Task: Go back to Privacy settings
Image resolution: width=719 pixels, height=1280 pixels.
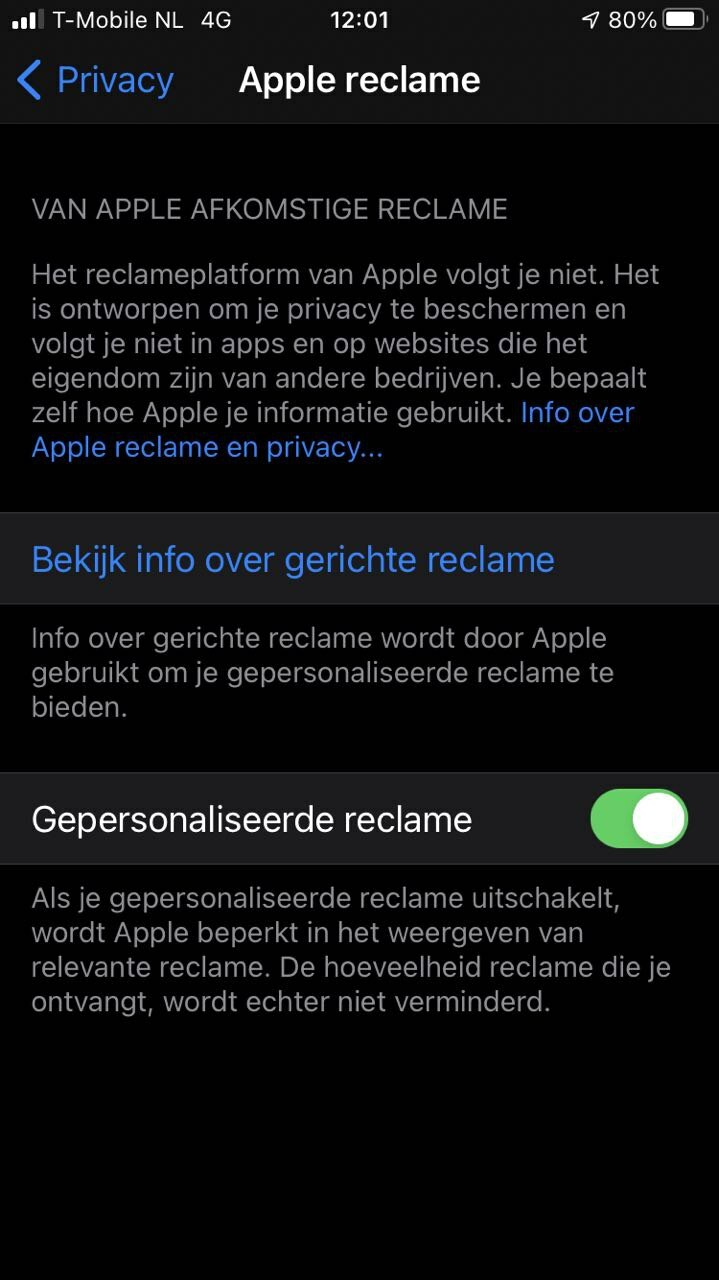Action: tap(95, 80)
